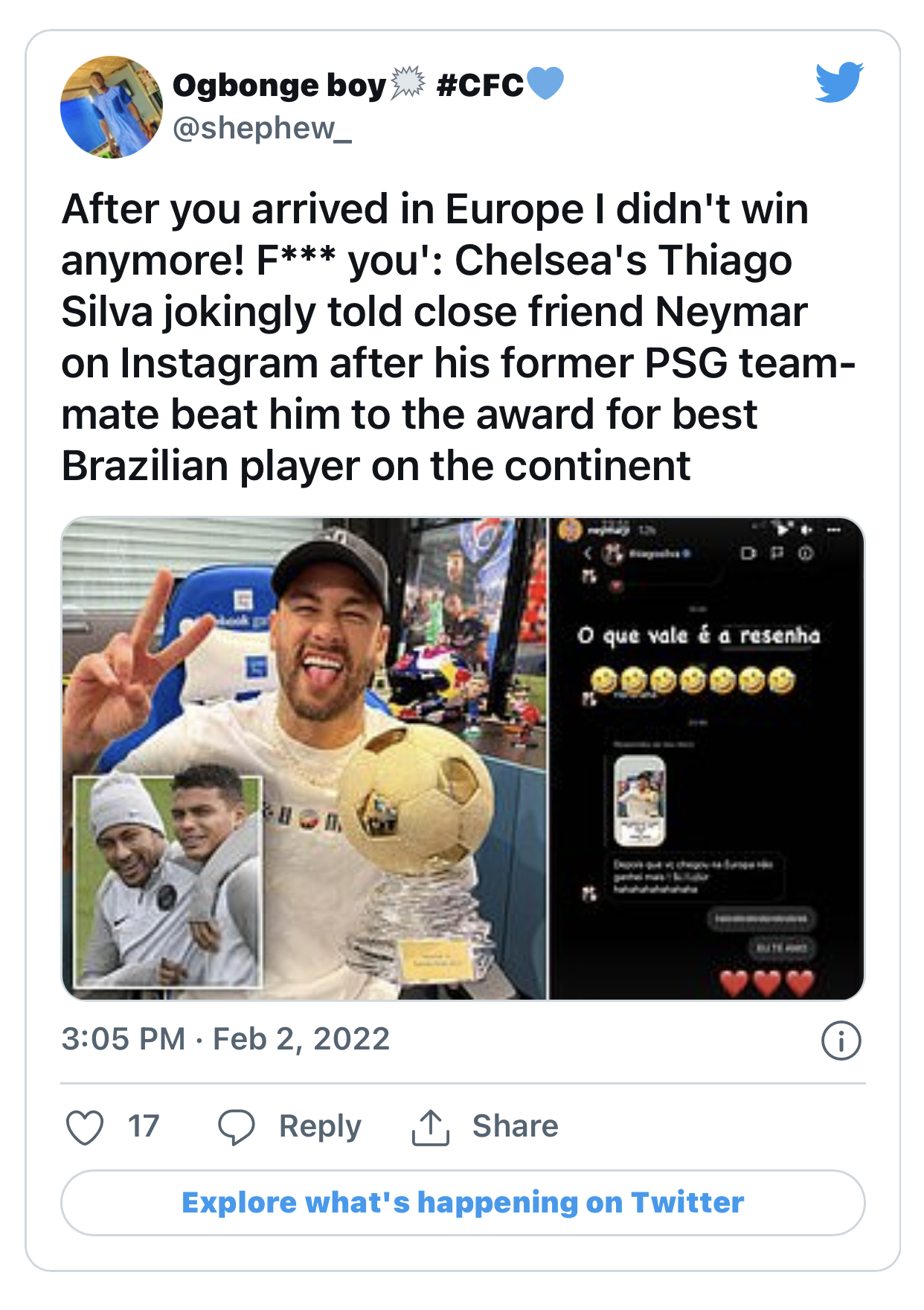Open the tweet info icon
Image resolution: width=924 pixels, height=1310 pixels.
(x=841, y=1040)
